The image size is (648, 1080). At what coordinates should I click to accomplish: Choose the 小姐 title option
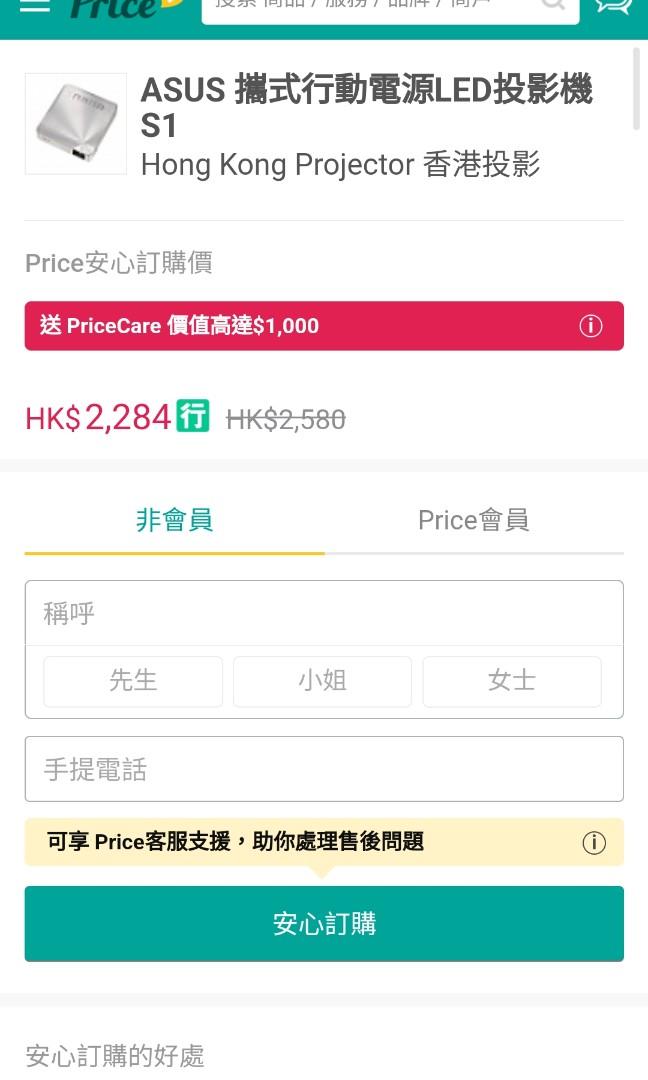tap(322, 681)
